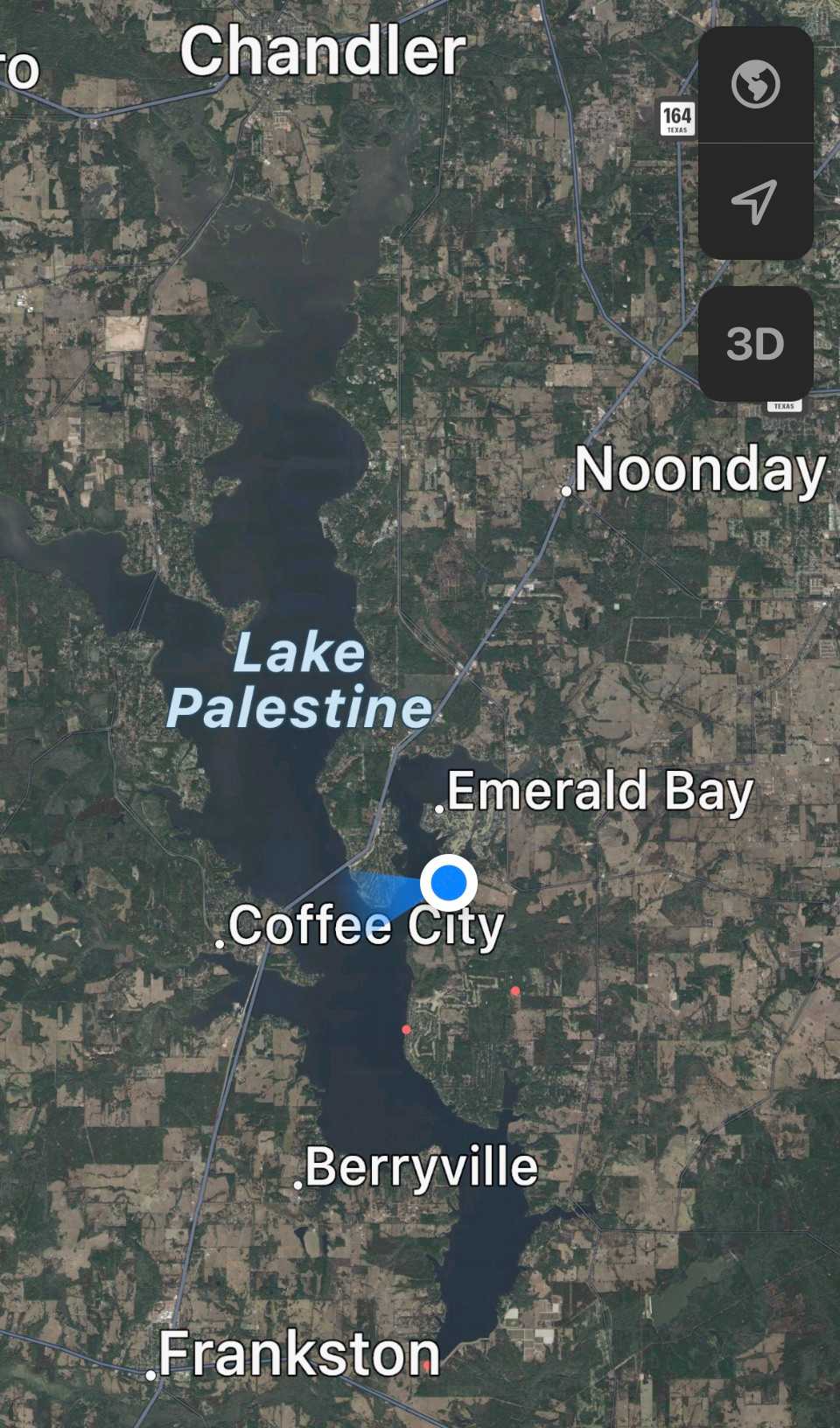Image resolution: width=840 pixels, height=1428 pixels.
Task: Switch the map to 3D view
Action: pos(755,344)
